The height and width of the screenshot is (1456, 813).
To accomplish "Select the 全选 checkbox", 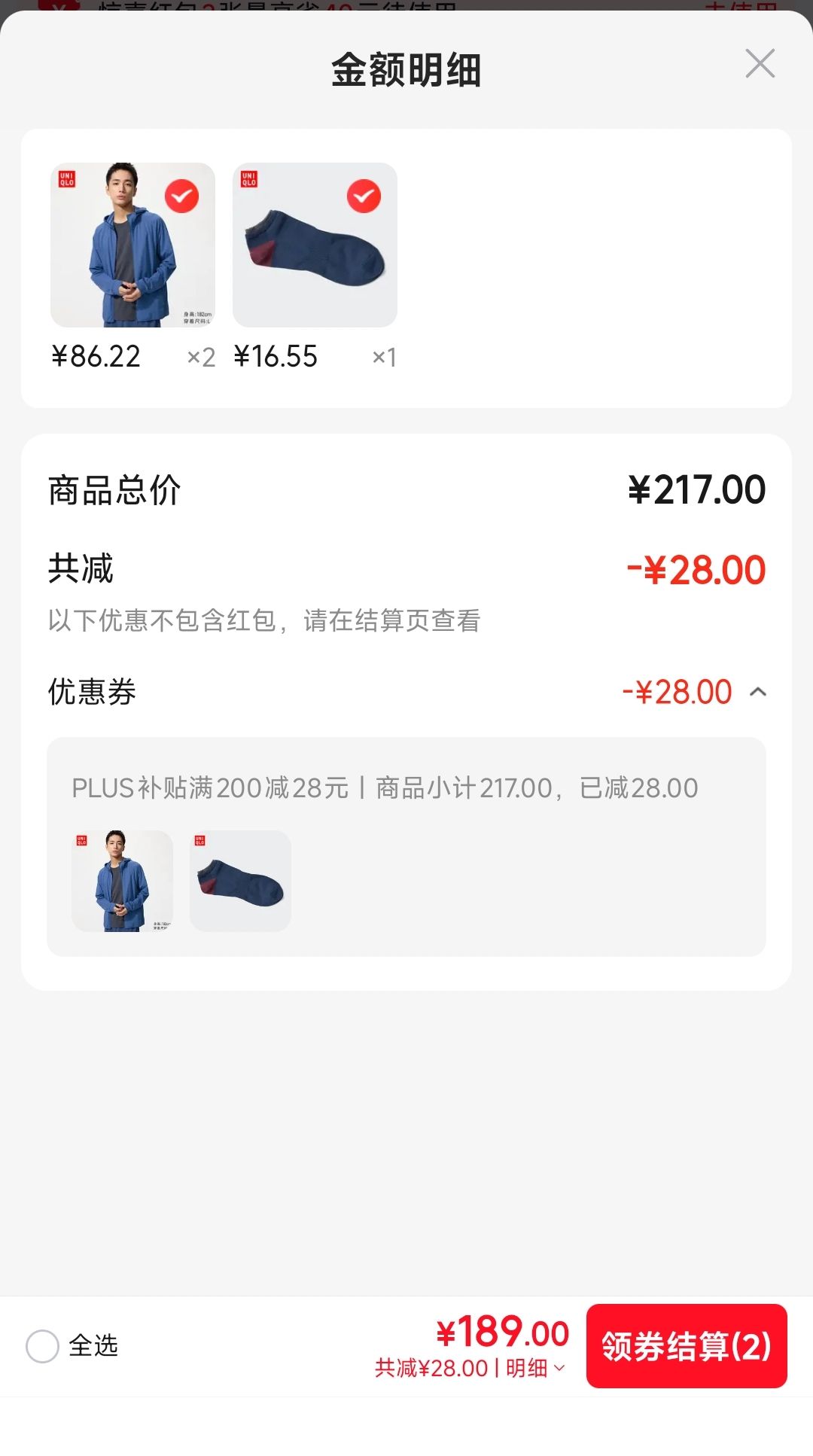I will 42,1346.
